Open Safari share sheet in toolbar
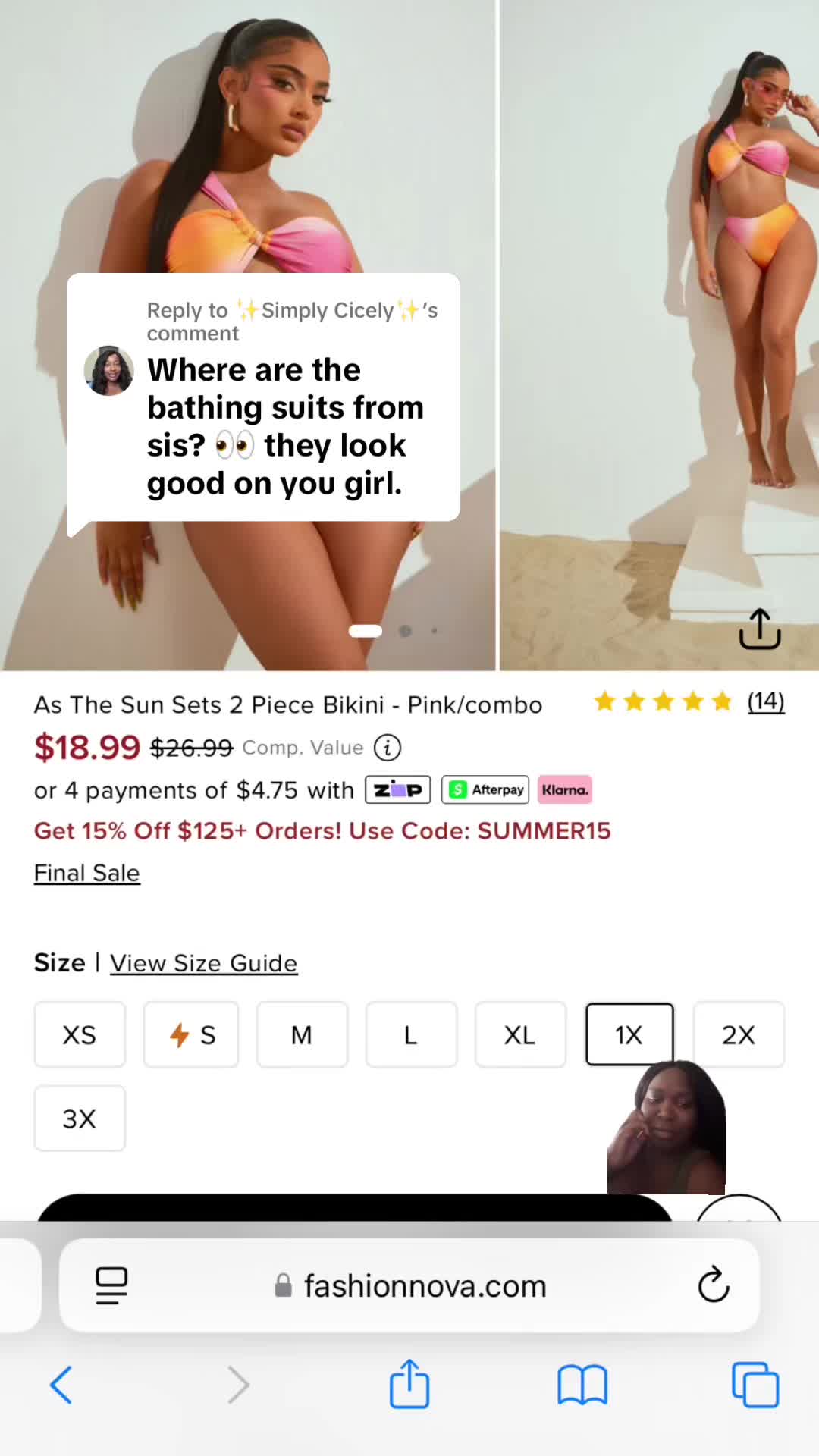This screenshot has width=819, height=1456. click(409, 1383)
